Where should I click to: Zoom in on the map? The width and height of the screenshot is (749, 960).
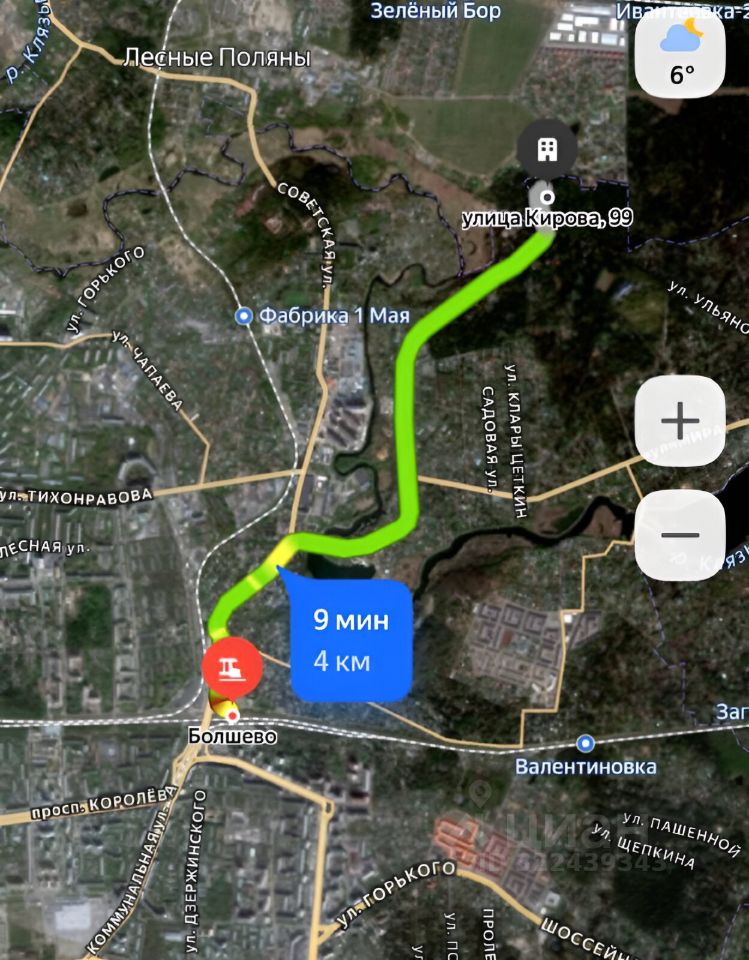click(x=680, y=421)
